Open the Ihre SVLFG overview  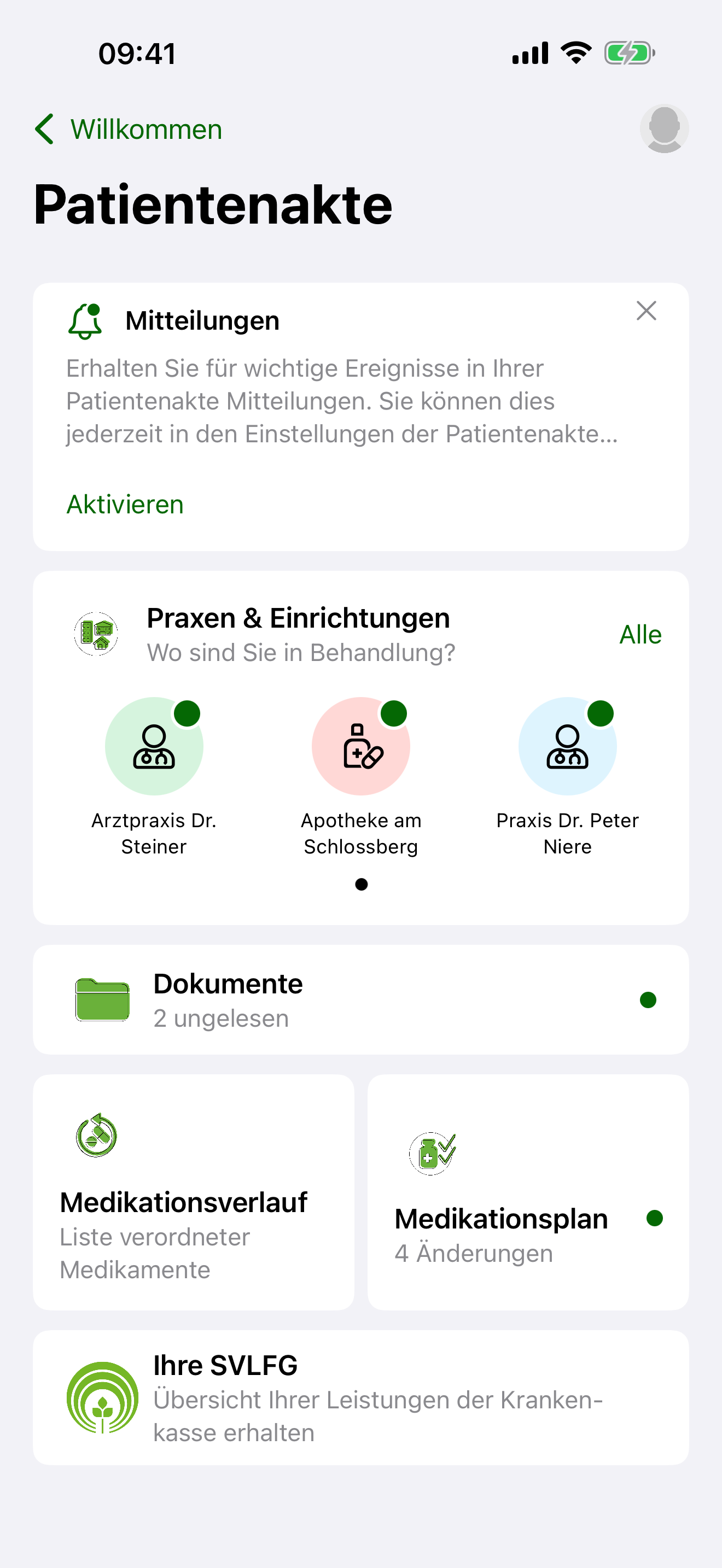tap(361, 1397)
